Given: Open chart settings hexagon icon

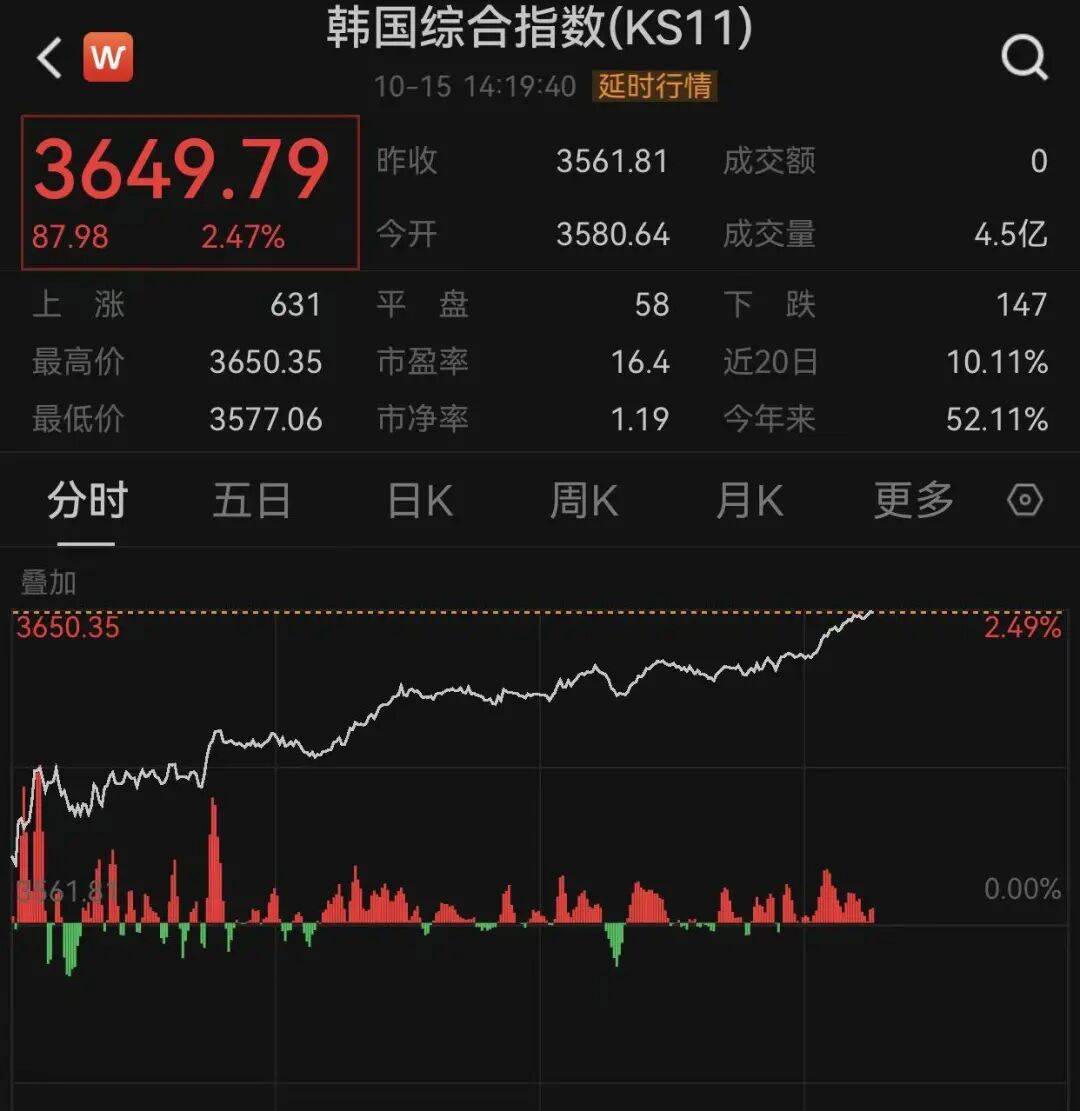Looking at the screenshot, I should [1025, 500].
